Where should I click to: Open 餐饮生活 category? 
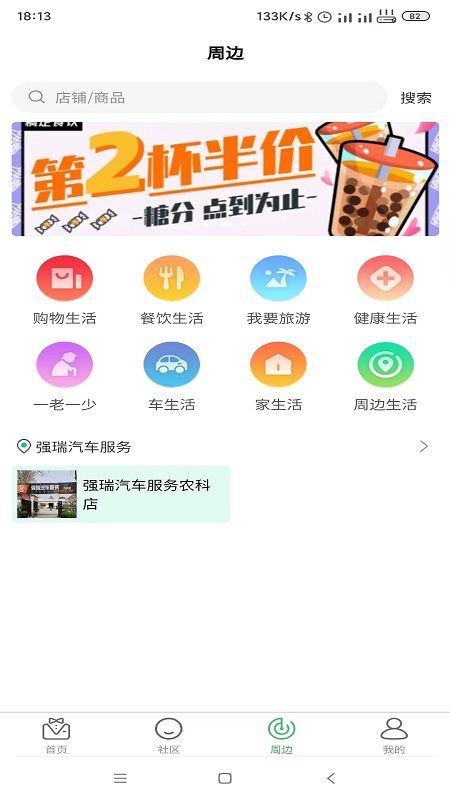[x=171, y=290]
